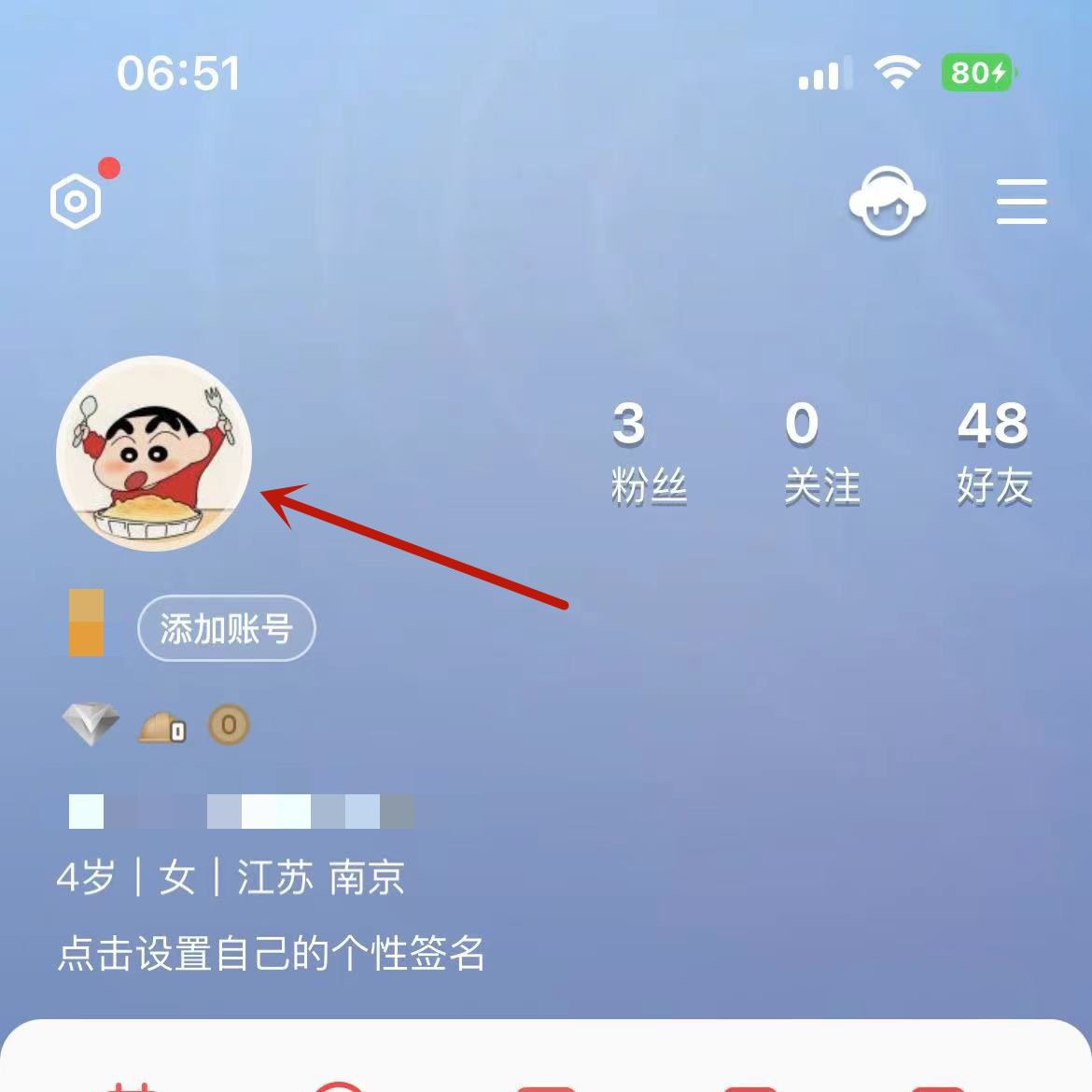Open the gold coin badge
Image resolution: width=1092 pixels, height=1092 pixels.
pyautogui.click(x=229, y=724)
